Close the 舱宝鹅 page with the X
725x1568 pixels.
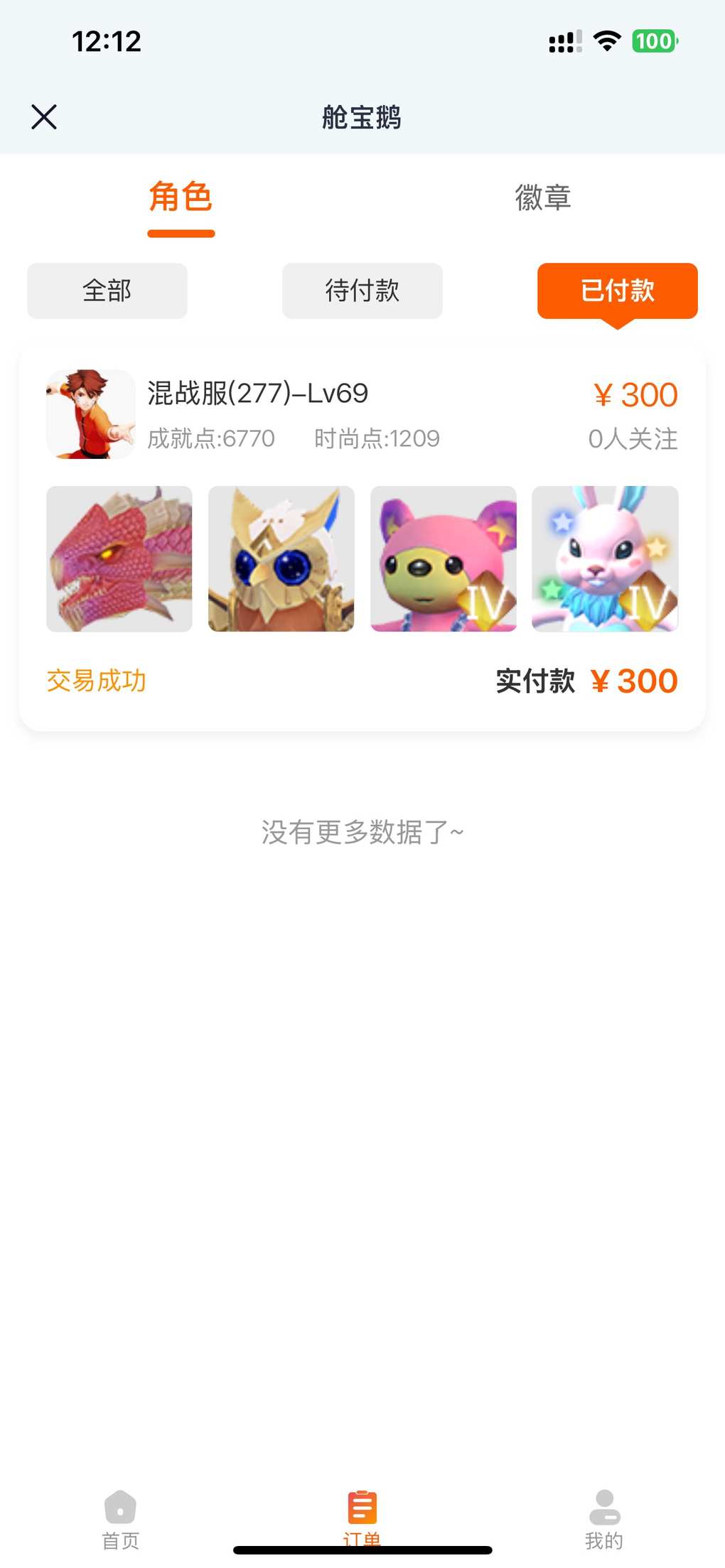pos(44,117)
